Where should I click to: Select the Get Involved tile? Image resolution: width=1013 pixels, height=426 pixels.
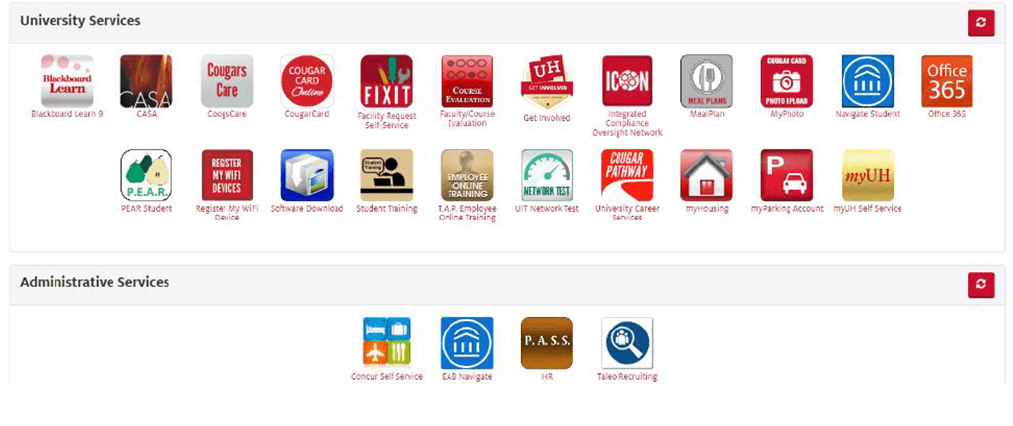click(x=547, y=81)
